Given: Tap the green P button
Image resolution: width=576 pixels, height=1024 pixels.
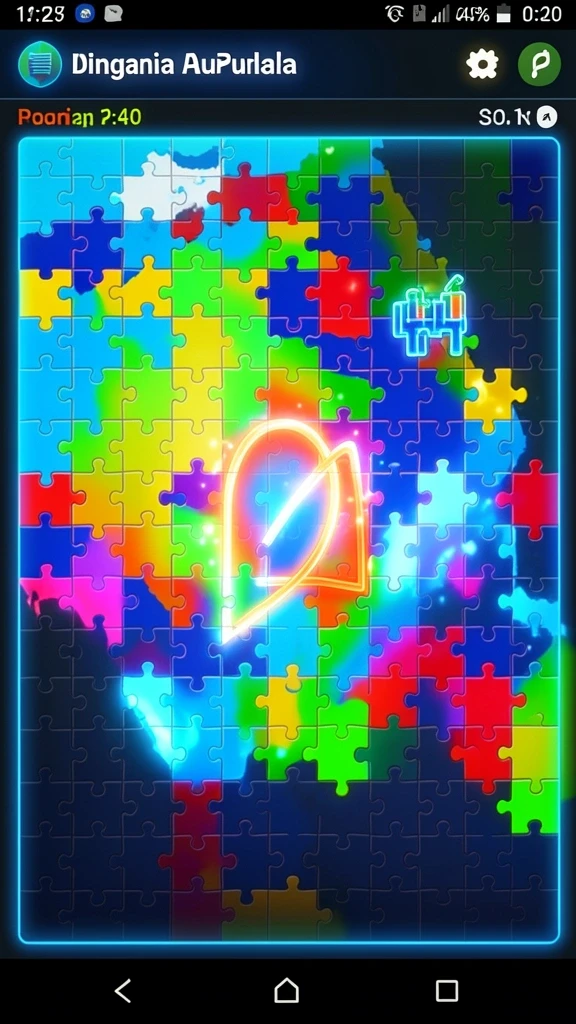Looking at the screenshot, I should coord(539,64).
